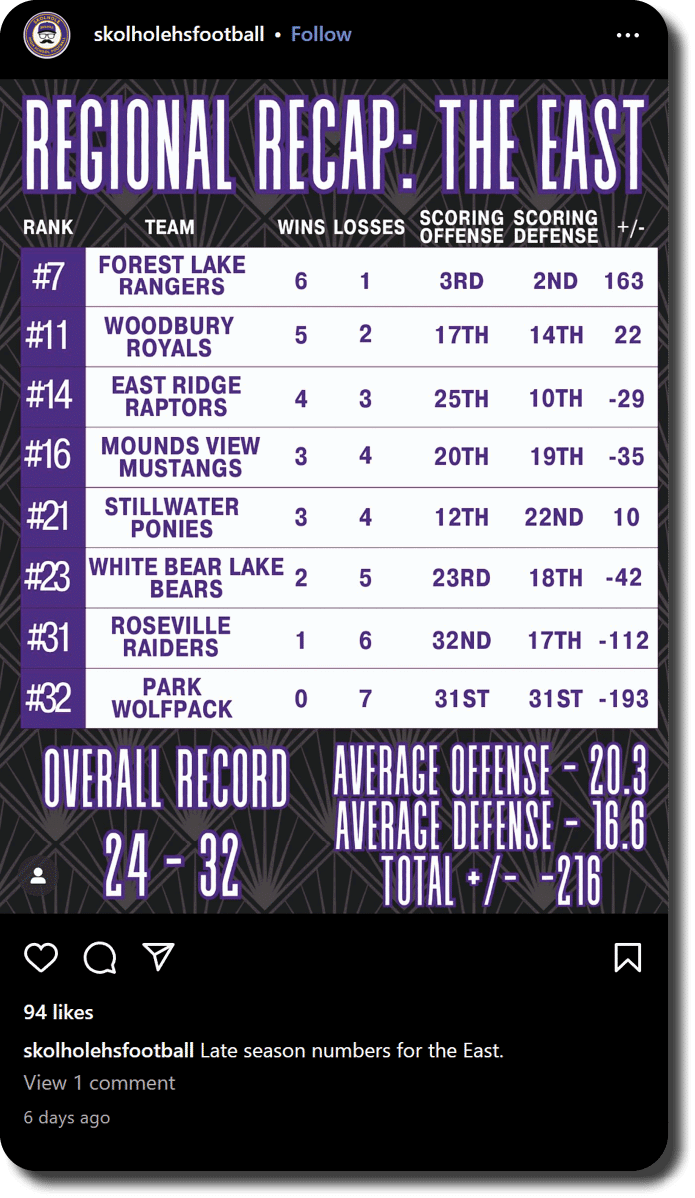Image resolution: width=695 pixels, height=1198 pixels.
Task: Open skolholehsfootball profile picture
Action: pyautogui.click(x=47, y=35)
